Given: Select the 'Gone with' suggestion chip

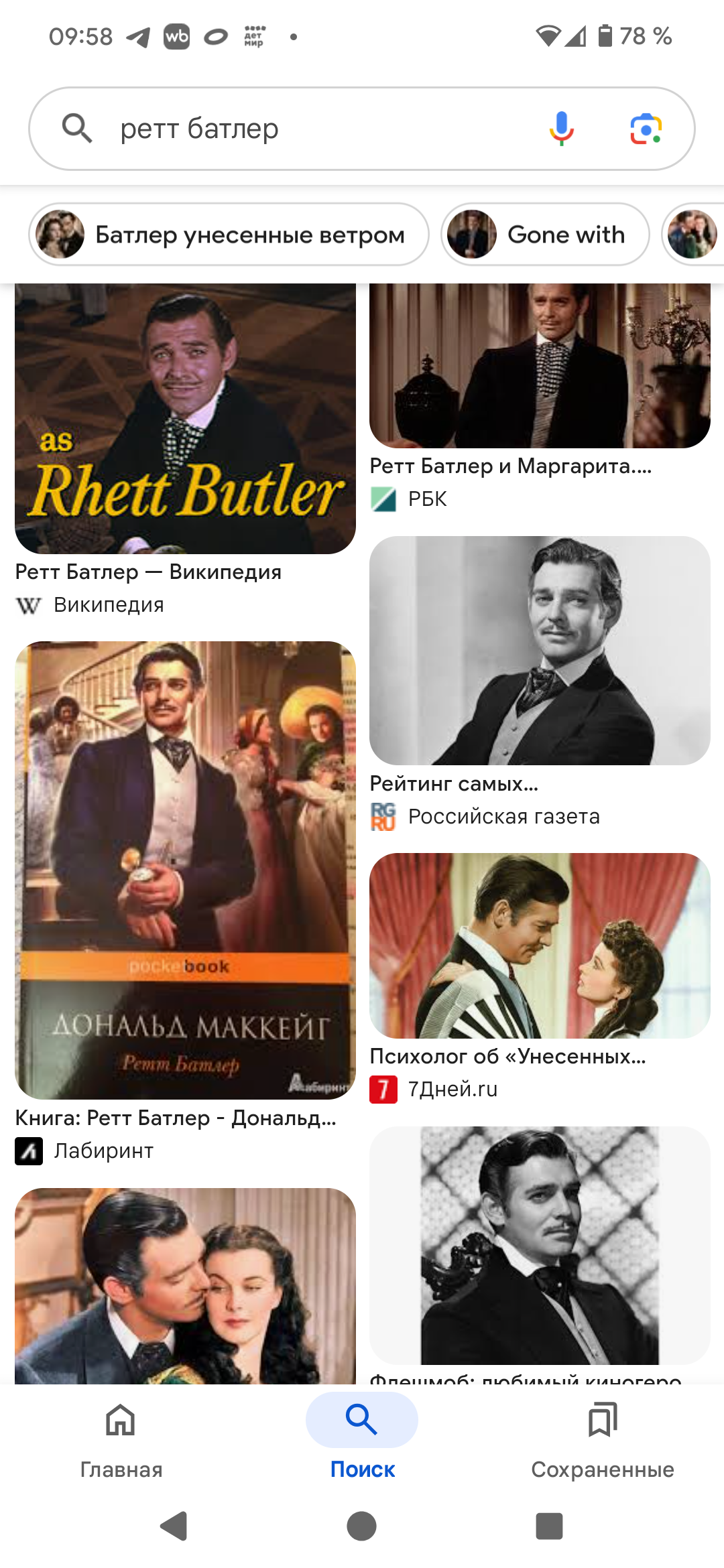Looking at the screenshot, I should [545, 235].
